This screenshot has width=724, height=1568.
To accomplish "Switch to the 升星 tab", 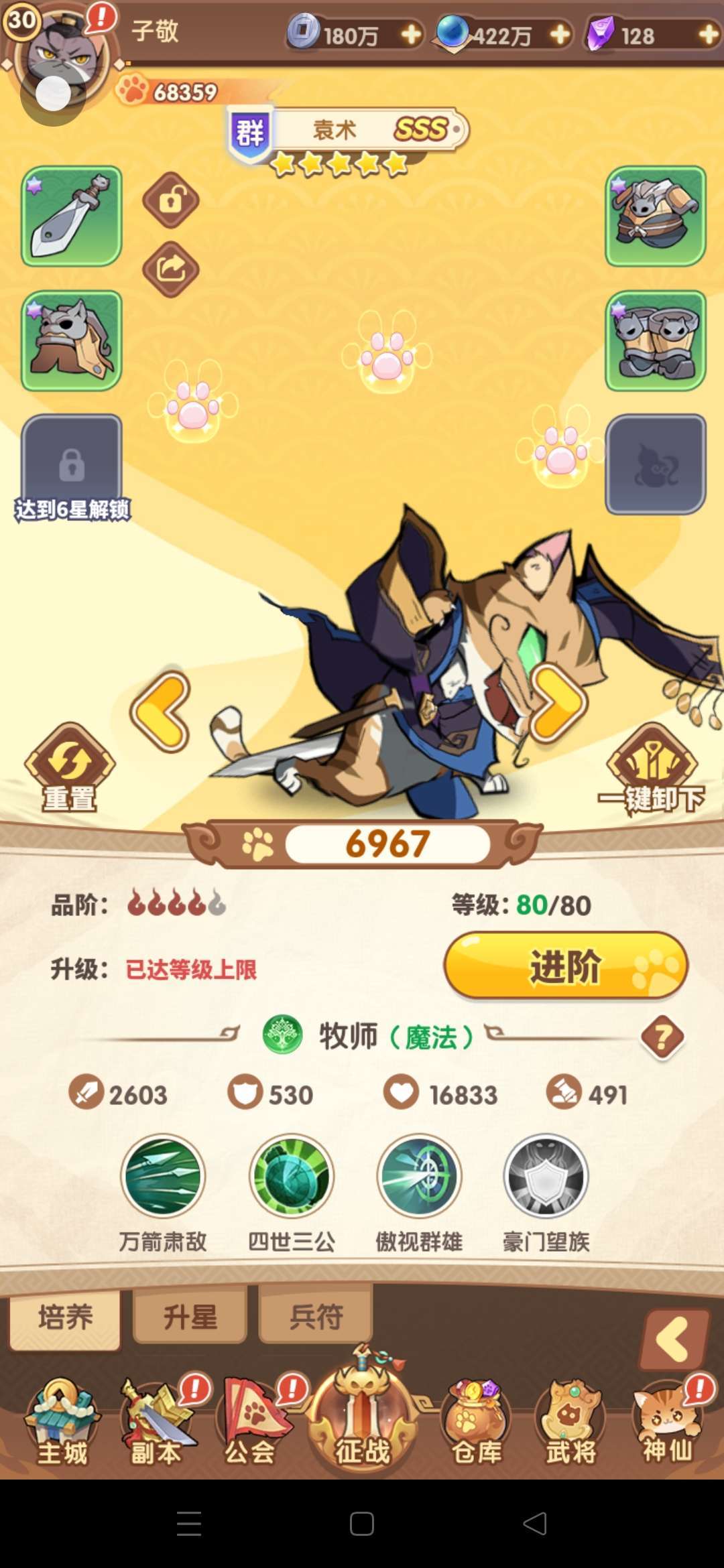I will (190, 1317).
